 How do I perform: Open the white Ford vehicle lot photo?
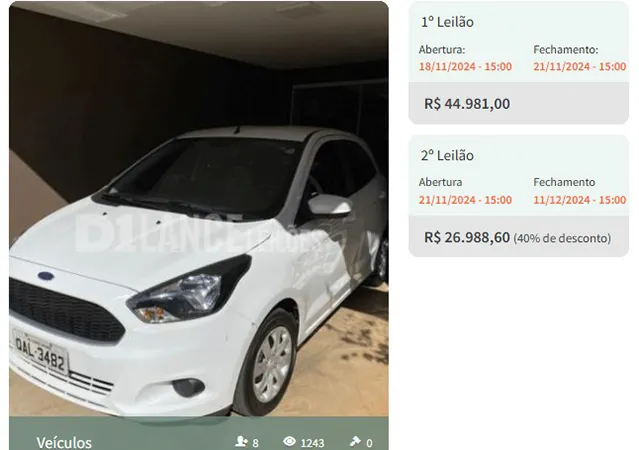click(x=199, y=209)
